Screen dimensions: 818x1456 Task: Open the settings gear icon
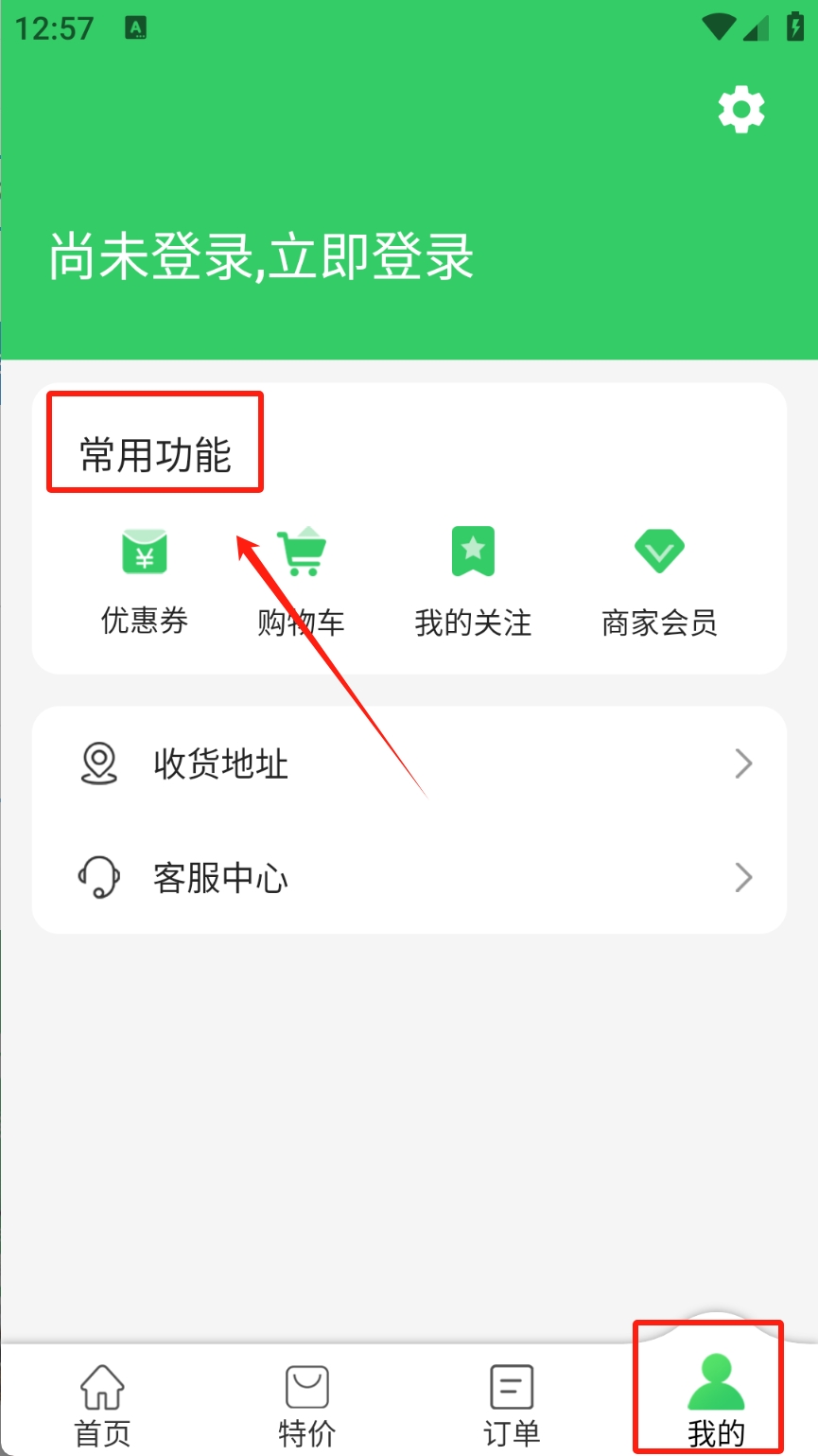pos(741,110)
